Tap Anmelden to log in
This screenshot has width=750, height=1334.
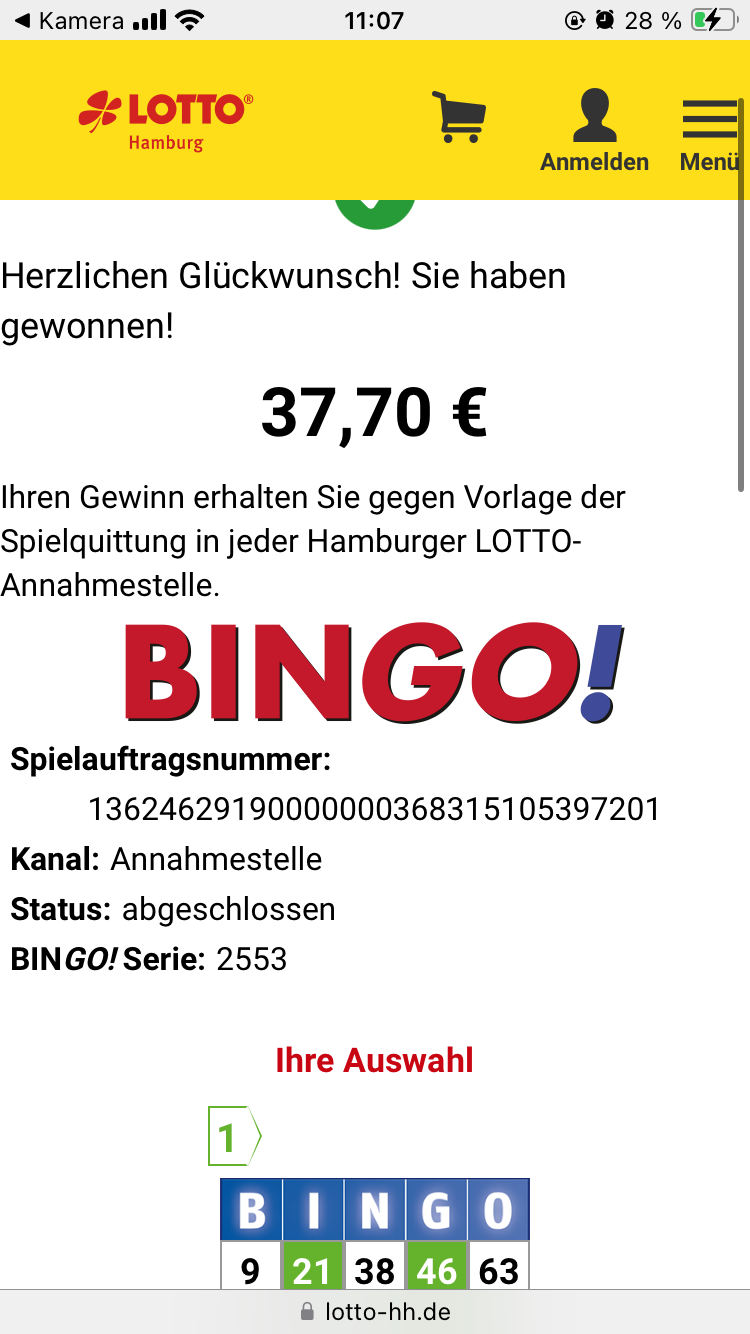[594, 131]
